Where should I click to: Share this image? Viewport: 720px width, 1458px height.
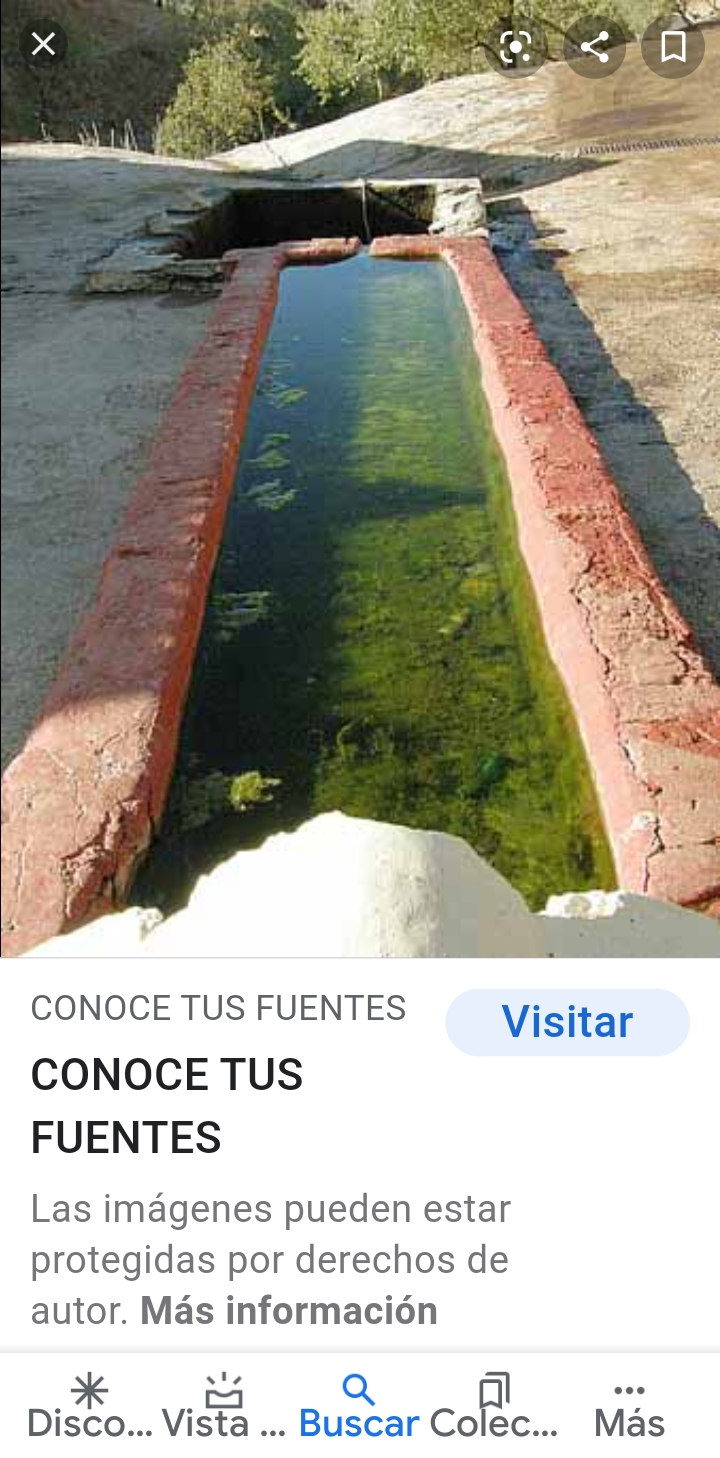[x=595, y=46]
